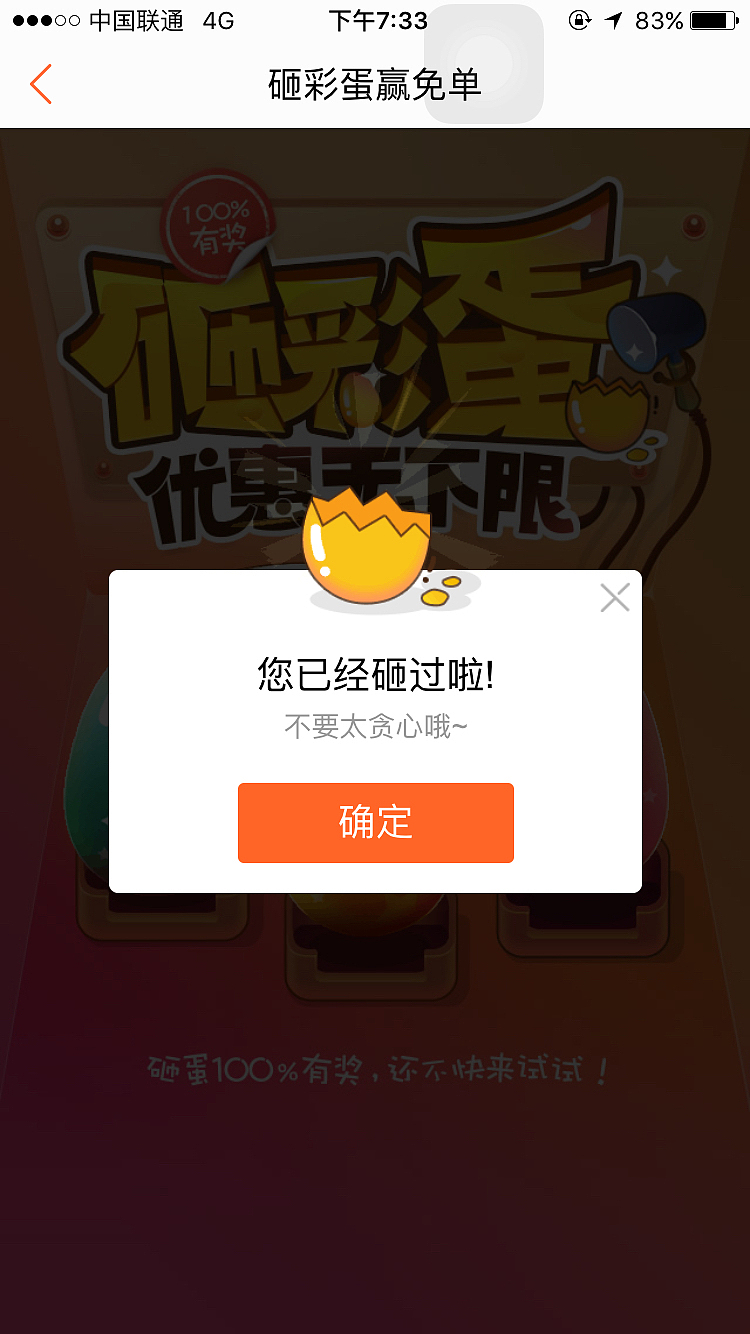Confirm with the 确定 button

point(375,822)
